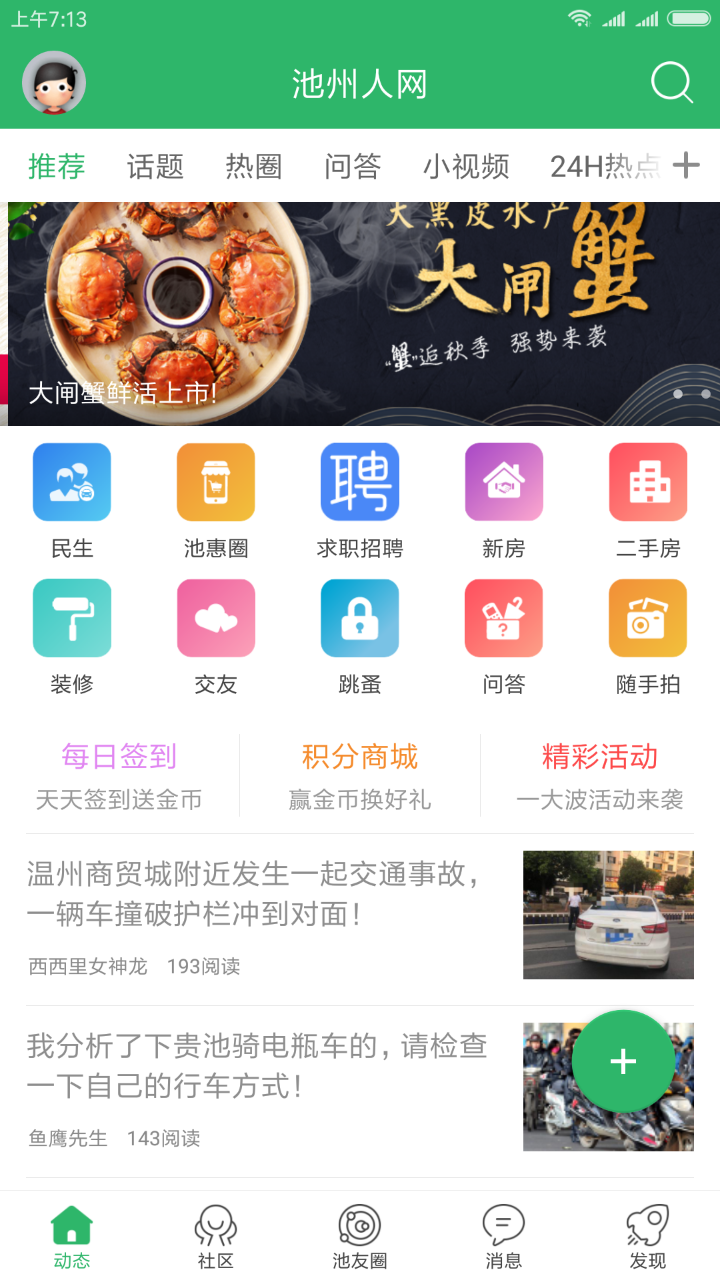Go to the 发现 discover tab
This screenshot has width=720, height=1280.
coord(648,1237)
